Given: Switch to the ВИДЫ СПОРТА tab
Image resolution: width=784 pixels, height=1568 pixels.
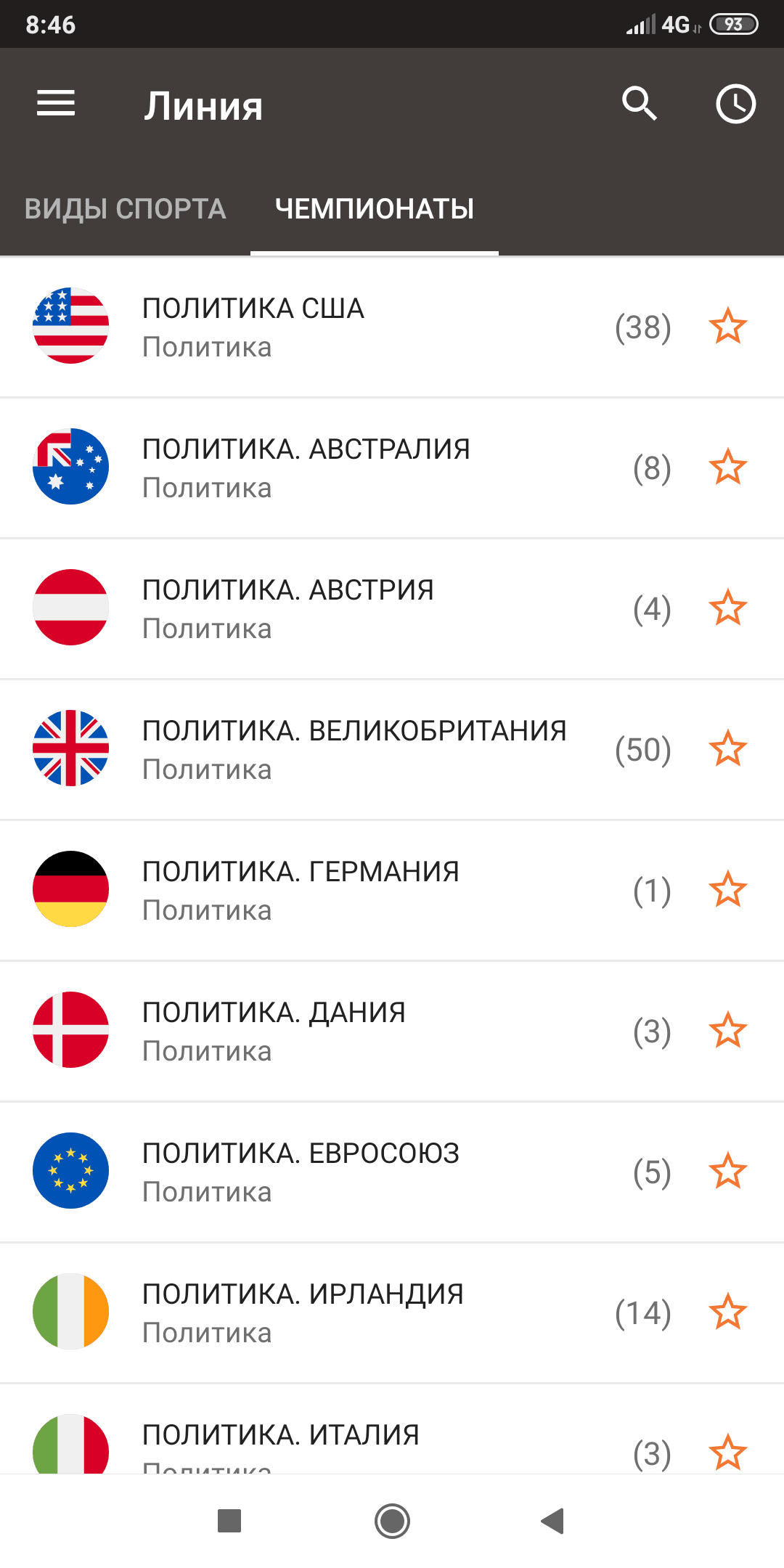Looking at the screenshot, I should point(126,209).
